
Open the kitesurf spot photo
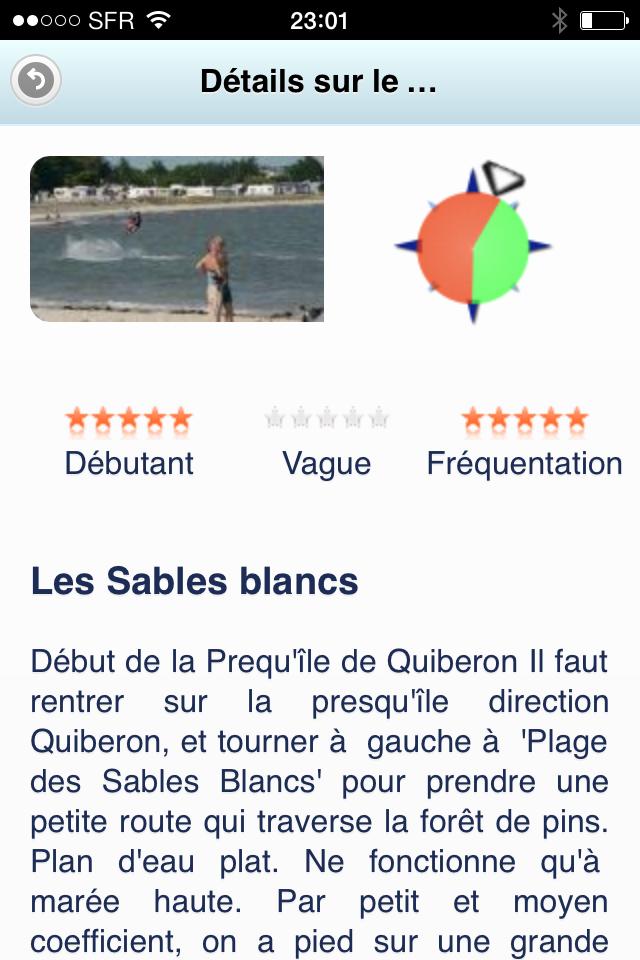pos(177,239)
